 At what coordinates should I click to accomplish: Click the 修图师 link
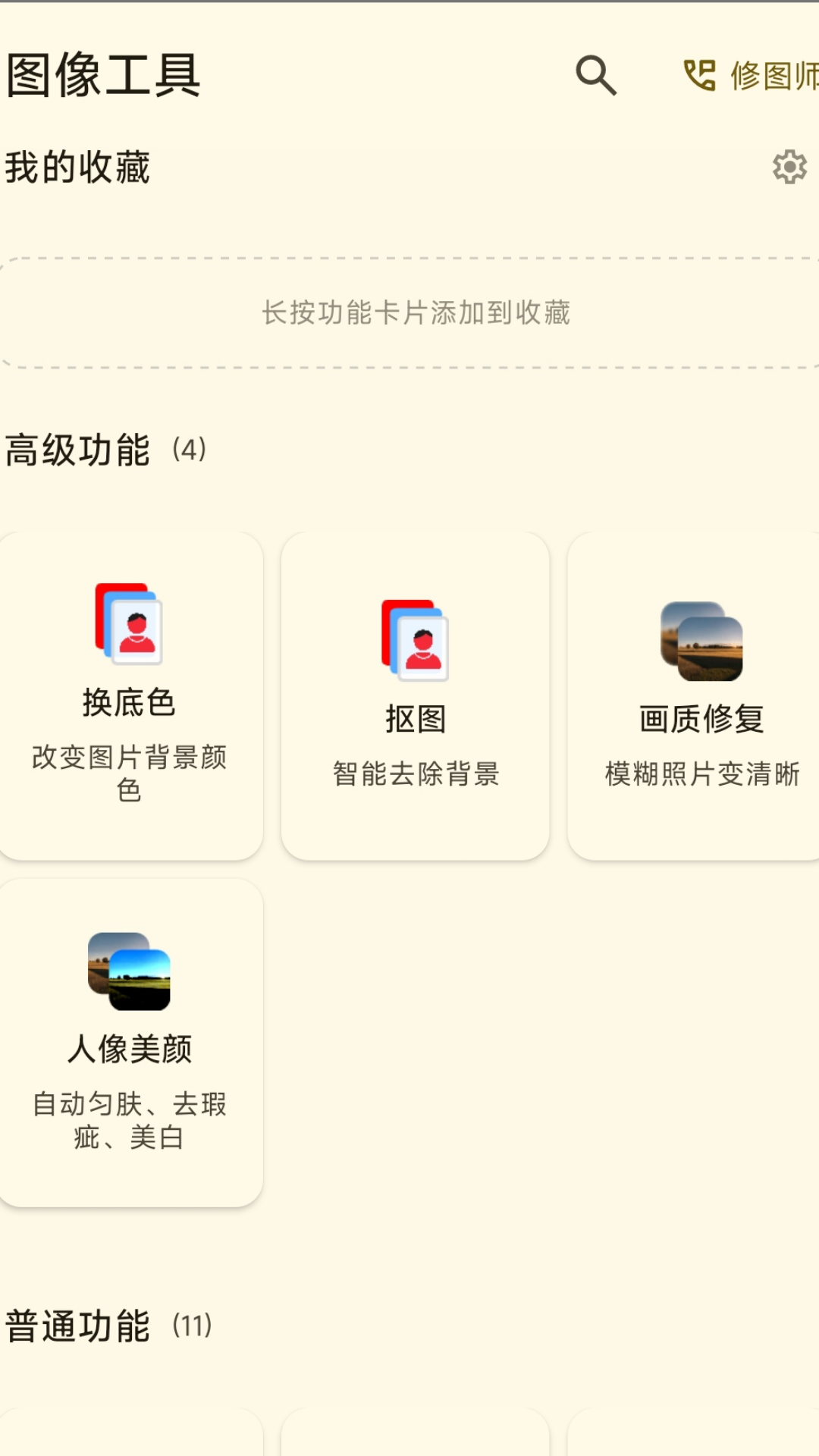pyautogui.click(x=766, y=76)
